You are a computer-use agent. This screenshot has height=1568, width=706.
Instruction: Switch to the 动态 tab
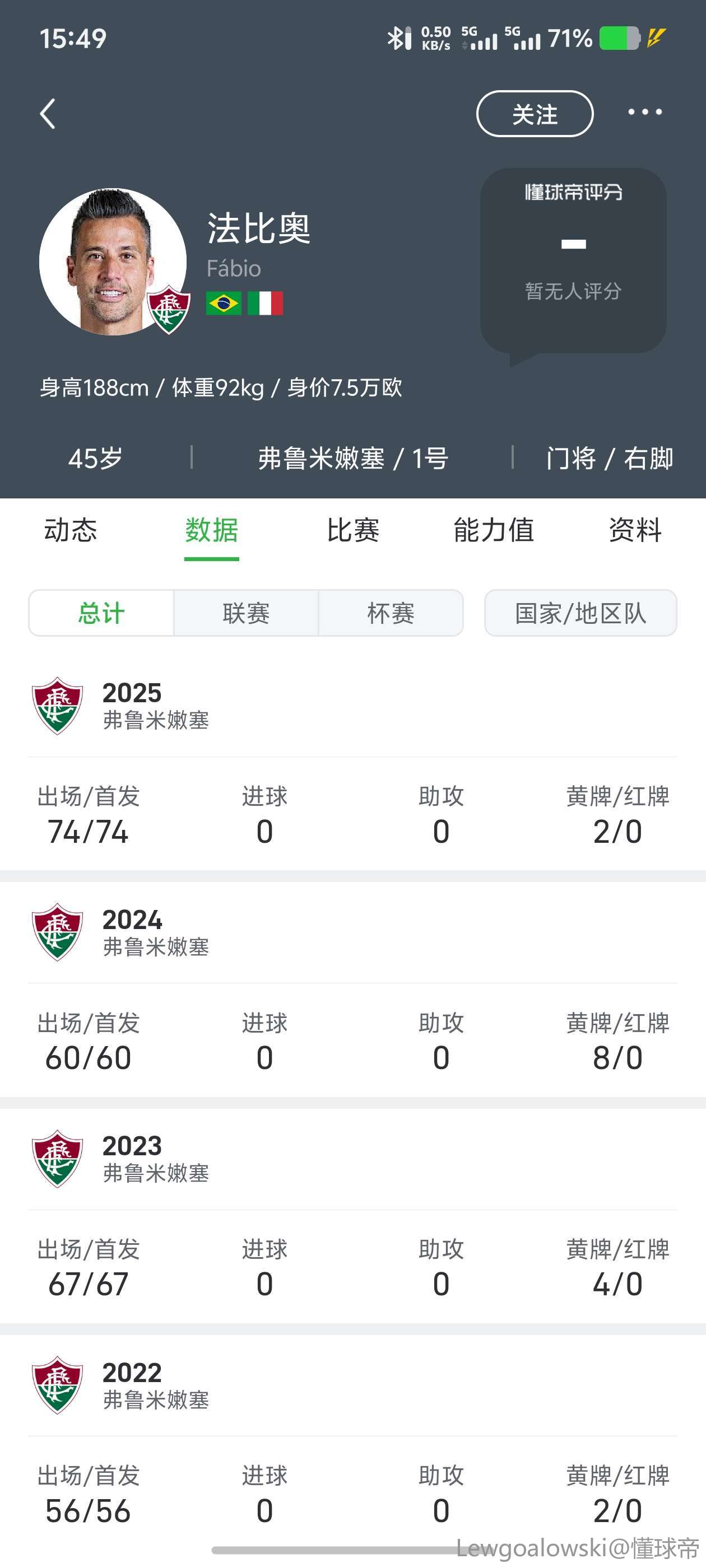pyautogui.click(x=71, y=530)
